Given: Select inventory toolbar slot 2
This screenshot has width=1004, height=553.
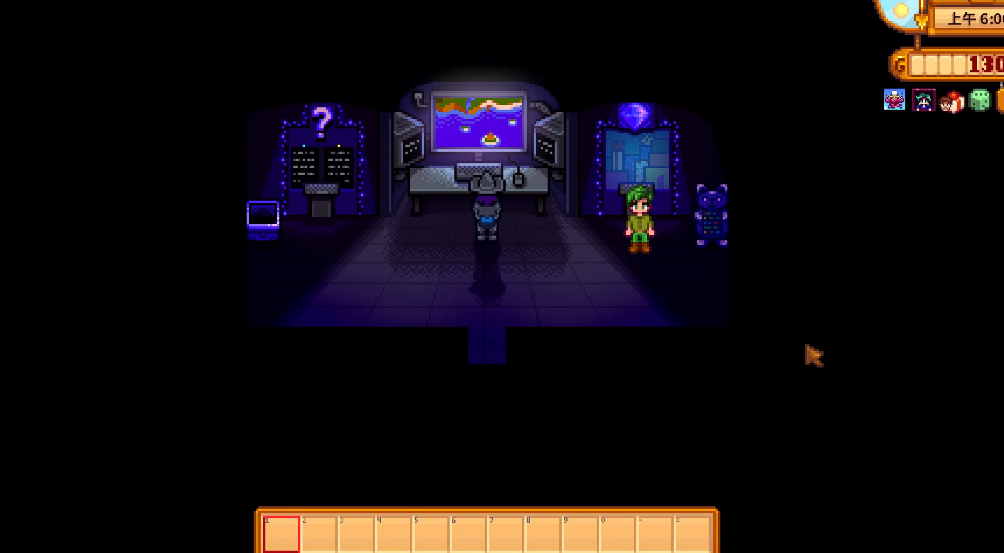Looking at the screenshot, I should pyautogui.click(x=319, y=534).
